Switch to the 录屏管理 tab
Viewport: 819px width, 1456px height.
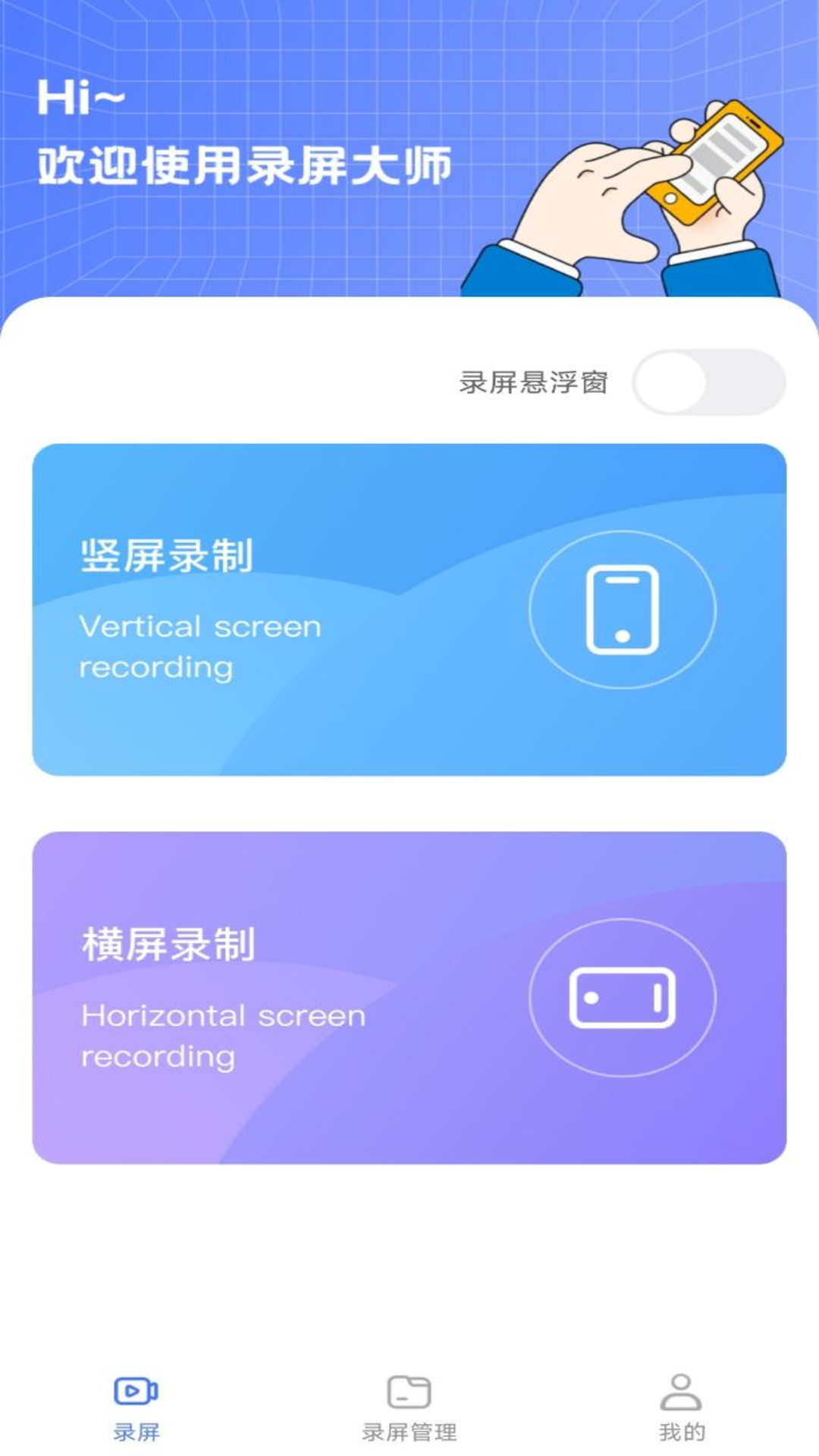click(x=409, y=1407)
